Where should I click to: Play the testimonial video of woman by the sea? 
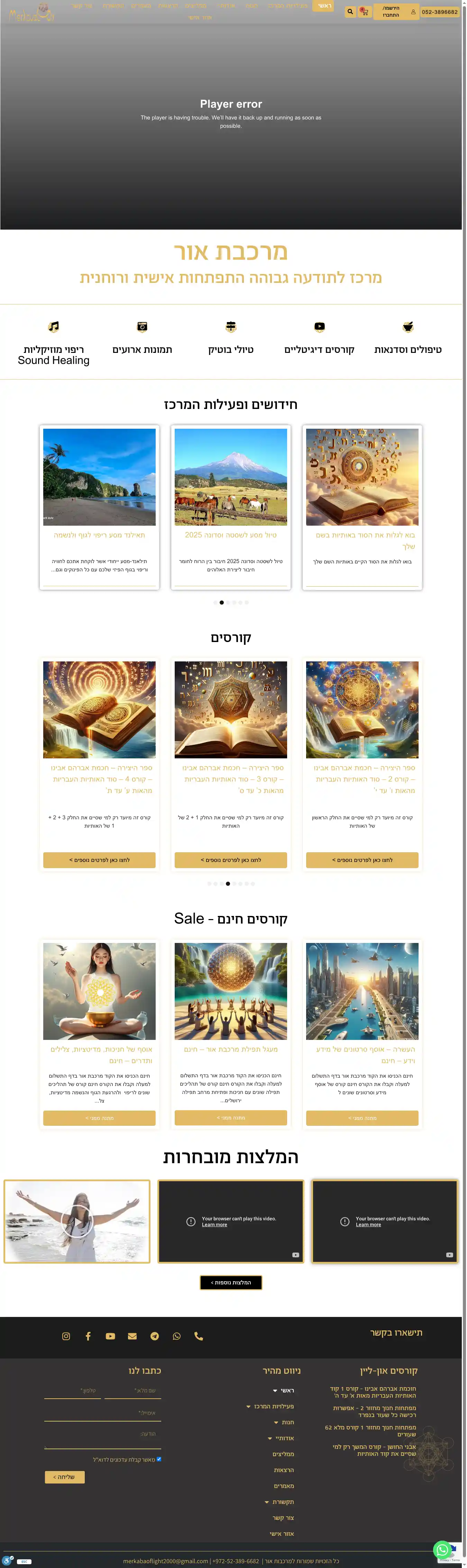(x=77, y=1221)
